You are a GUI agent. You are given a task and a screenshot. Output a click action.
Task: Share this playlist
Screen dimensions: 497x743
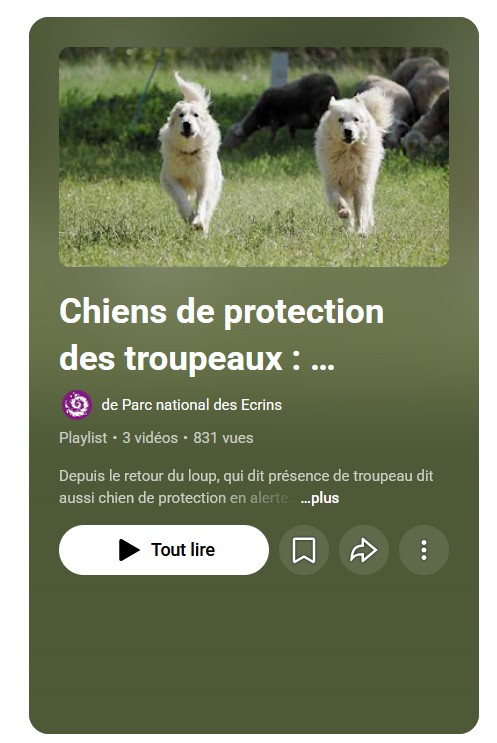pos(363,550)
